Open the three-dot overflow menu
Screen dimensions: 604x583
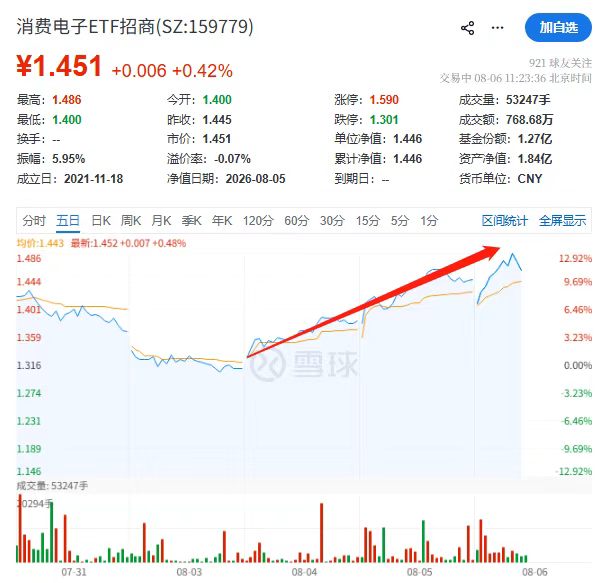(497, 28)
